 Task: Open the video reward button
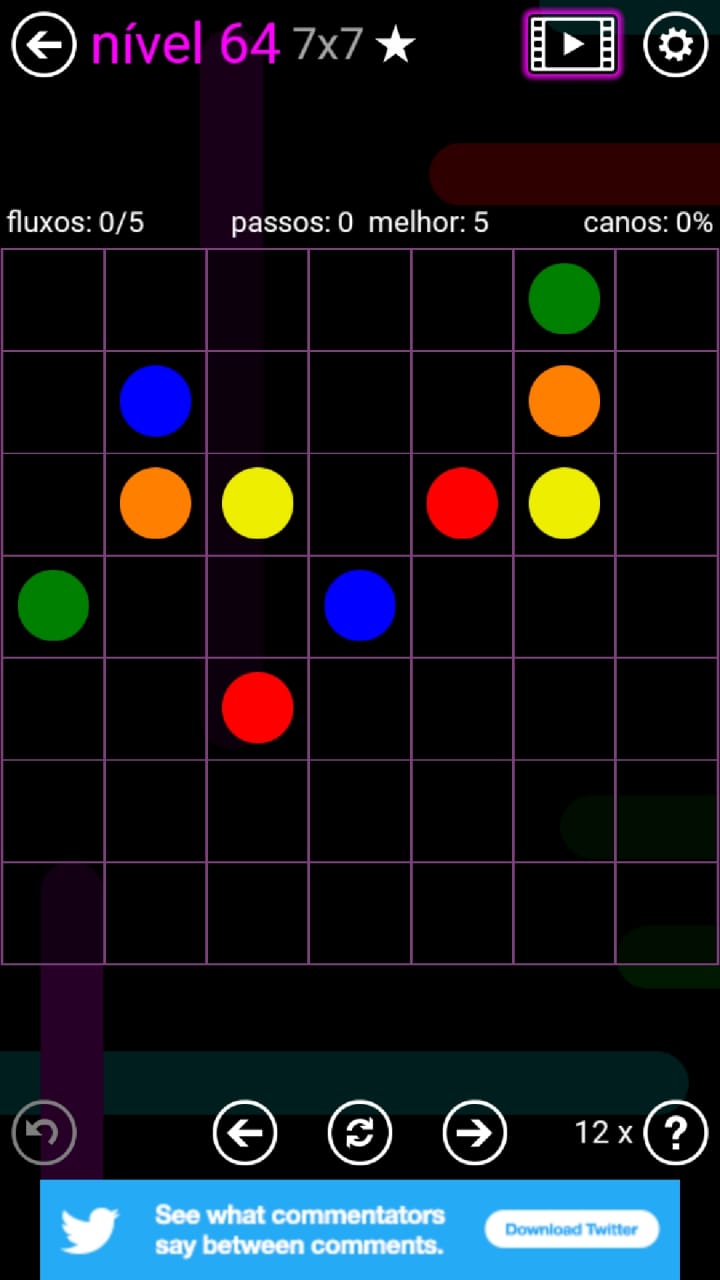point(572,44)
